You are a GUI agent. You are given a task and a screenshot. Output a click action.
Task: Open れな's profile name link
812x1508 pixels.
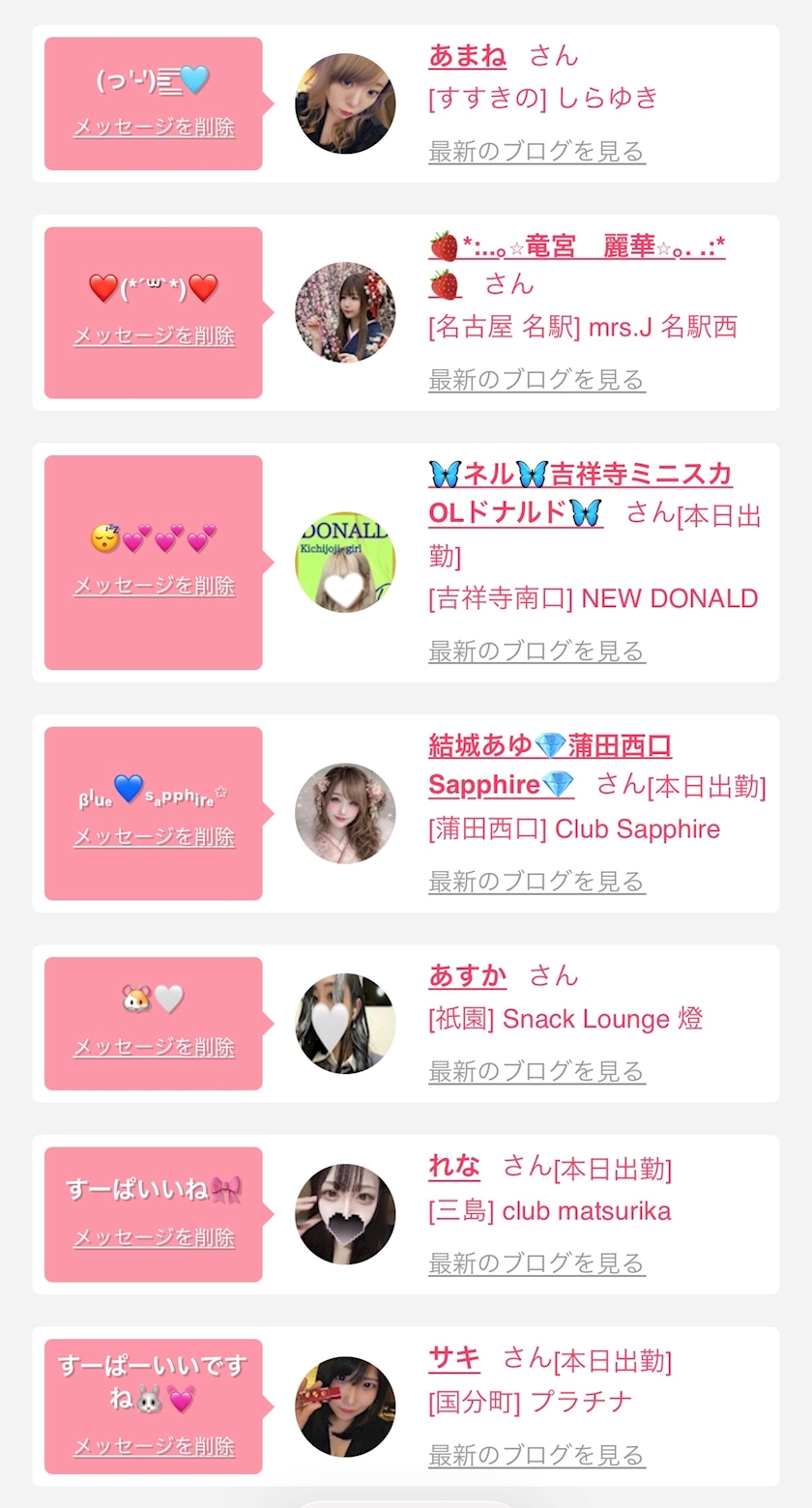tap(453, 1167)
